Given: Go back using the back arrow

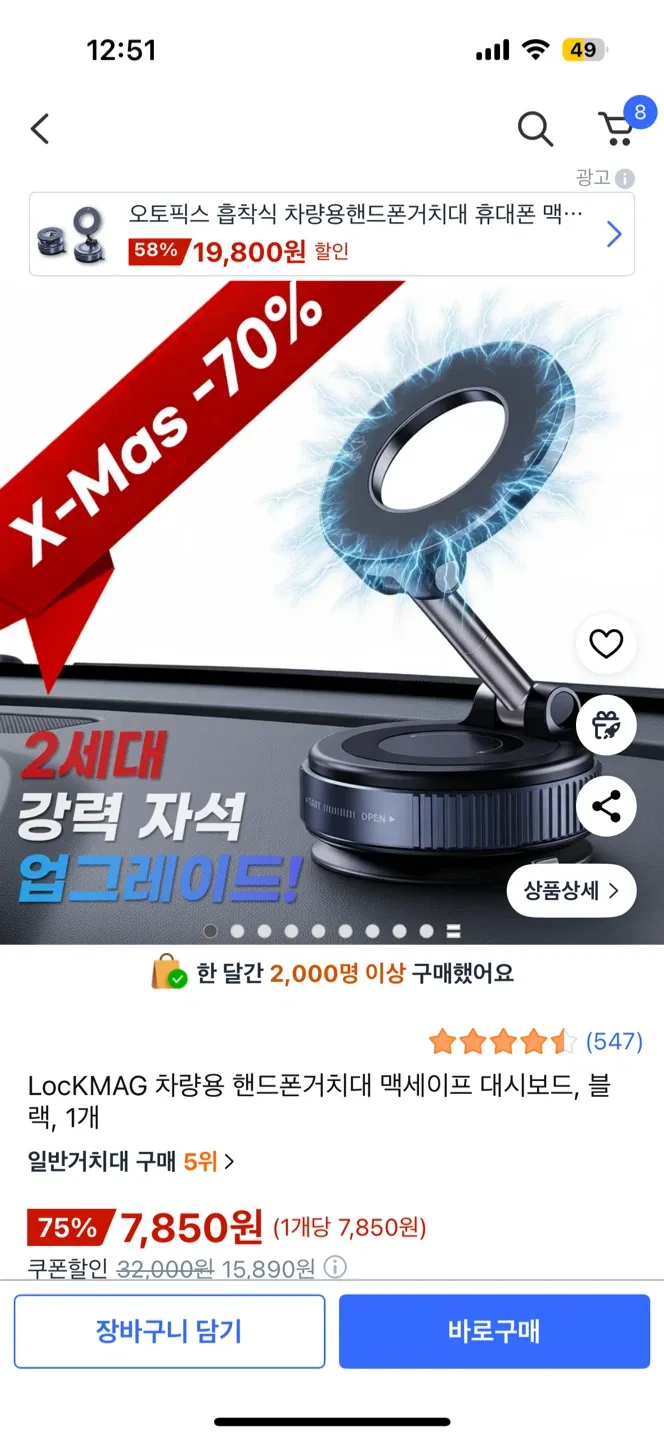Looking at the screenshot, I should point(40,129).
